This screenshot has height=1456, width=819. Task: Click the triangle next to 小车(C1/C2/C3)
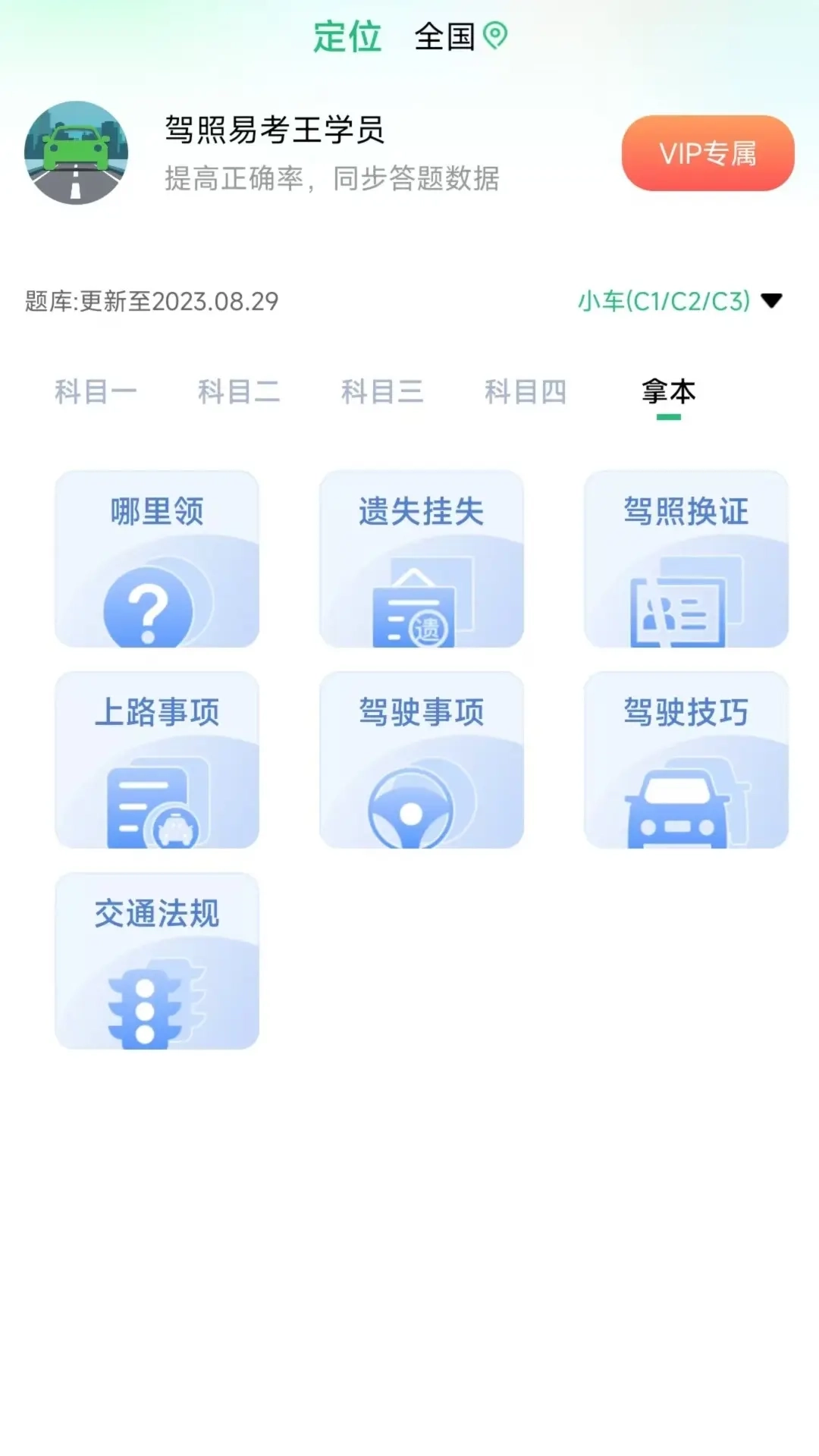pos(772,301)
